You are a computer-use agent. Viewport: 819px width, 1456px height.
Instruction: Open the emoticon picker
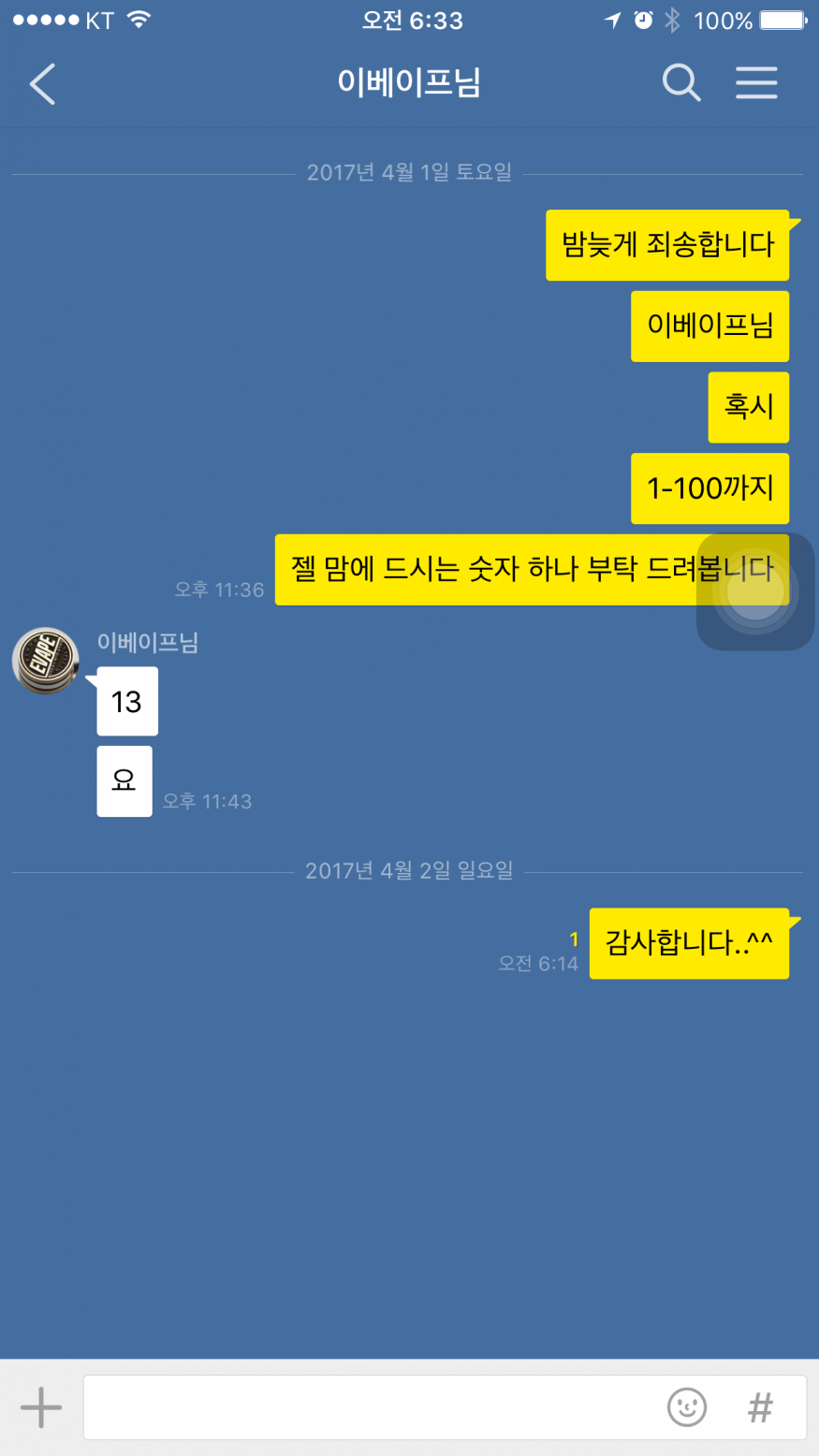point(686,1406)
